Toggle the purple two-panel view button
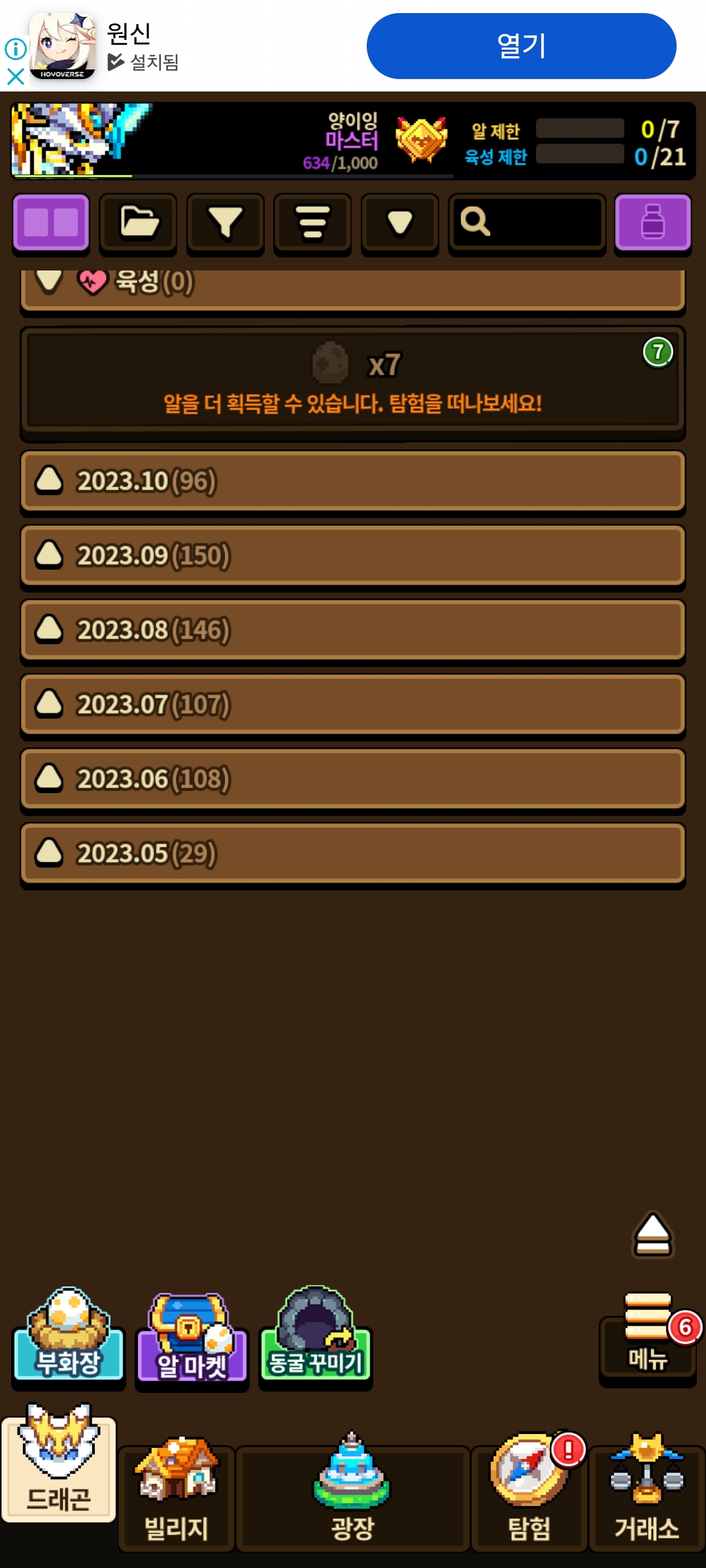This screenshot has height=1568, width=706. pyautogui.click(x=51, y=222)
